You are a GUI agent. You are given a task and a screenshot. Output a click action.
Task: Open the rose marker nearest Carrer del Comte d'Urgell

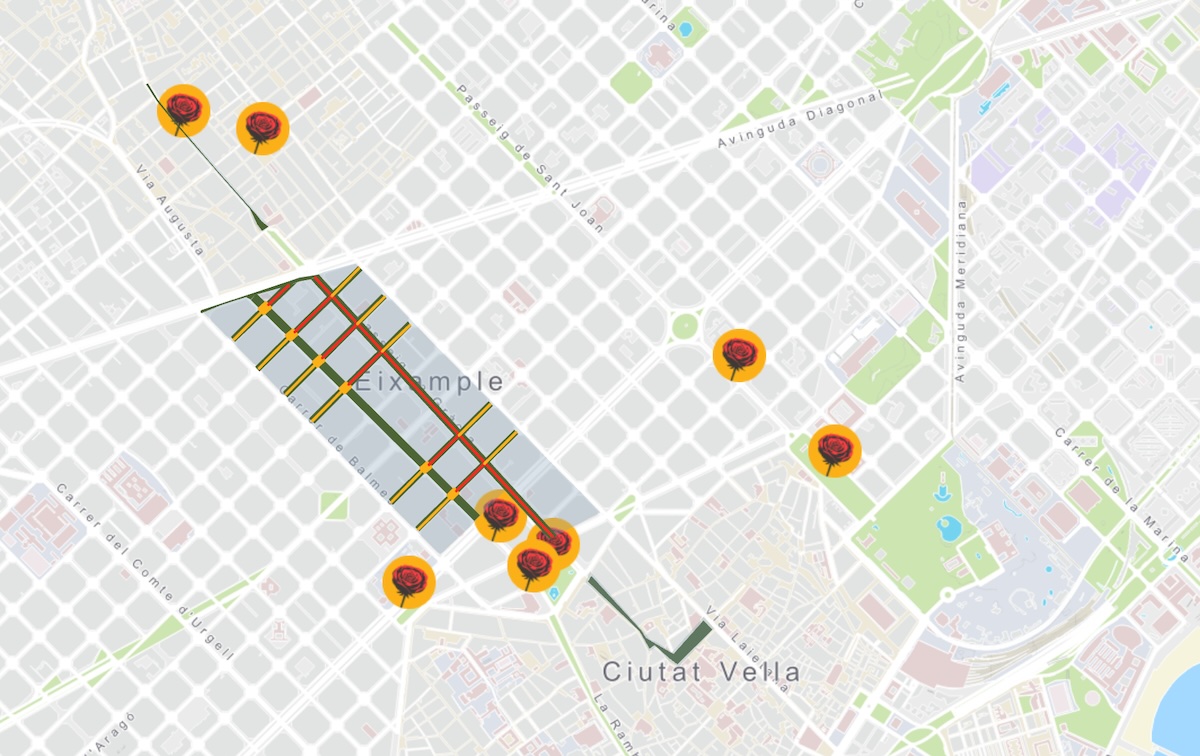tap(409, 582)
